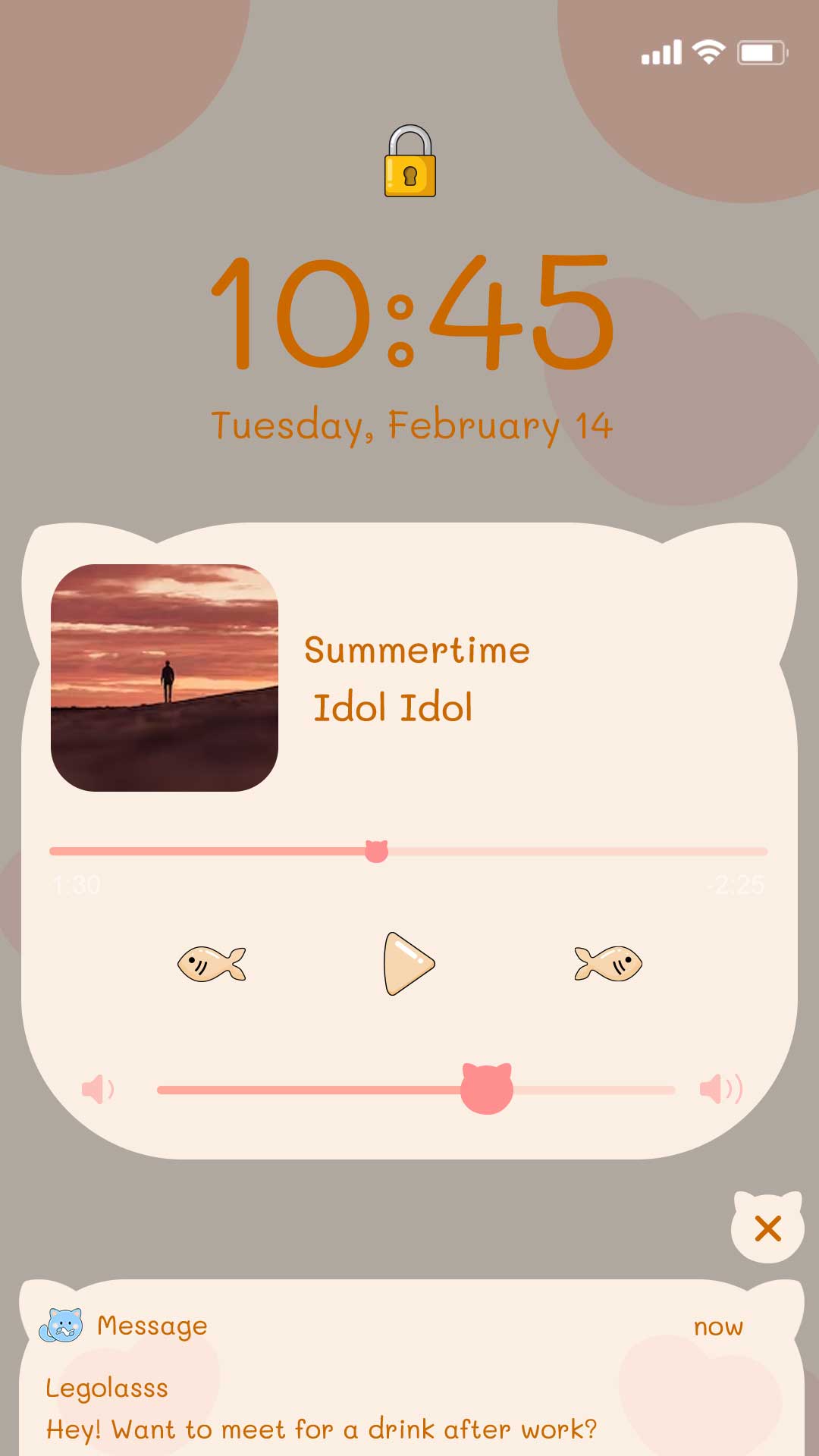Tap the fish-shaped previous track icon
819x1456 pixels.
tap(212, 963)
